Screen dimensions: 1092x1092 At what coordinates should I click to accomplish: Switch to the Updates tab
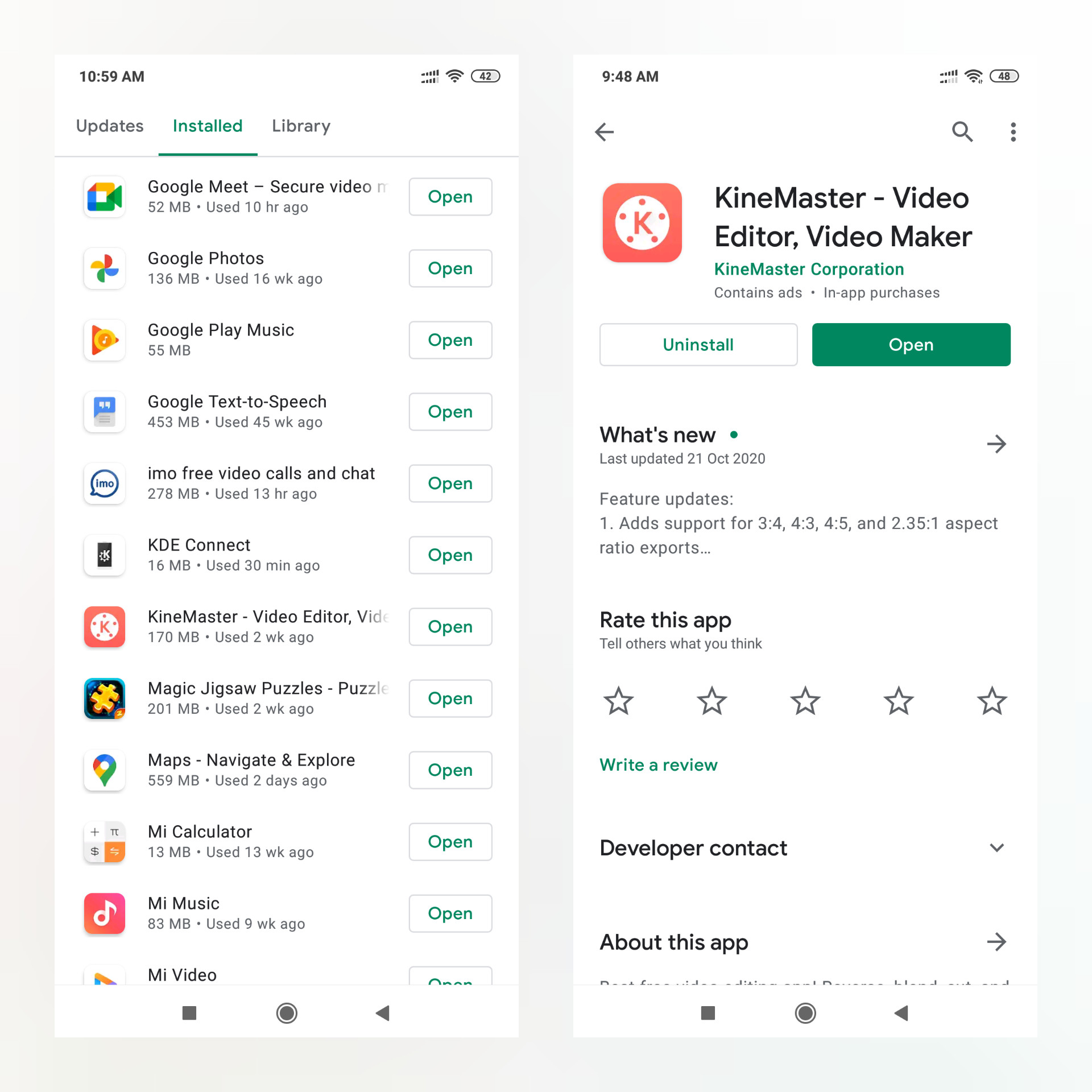110,126
